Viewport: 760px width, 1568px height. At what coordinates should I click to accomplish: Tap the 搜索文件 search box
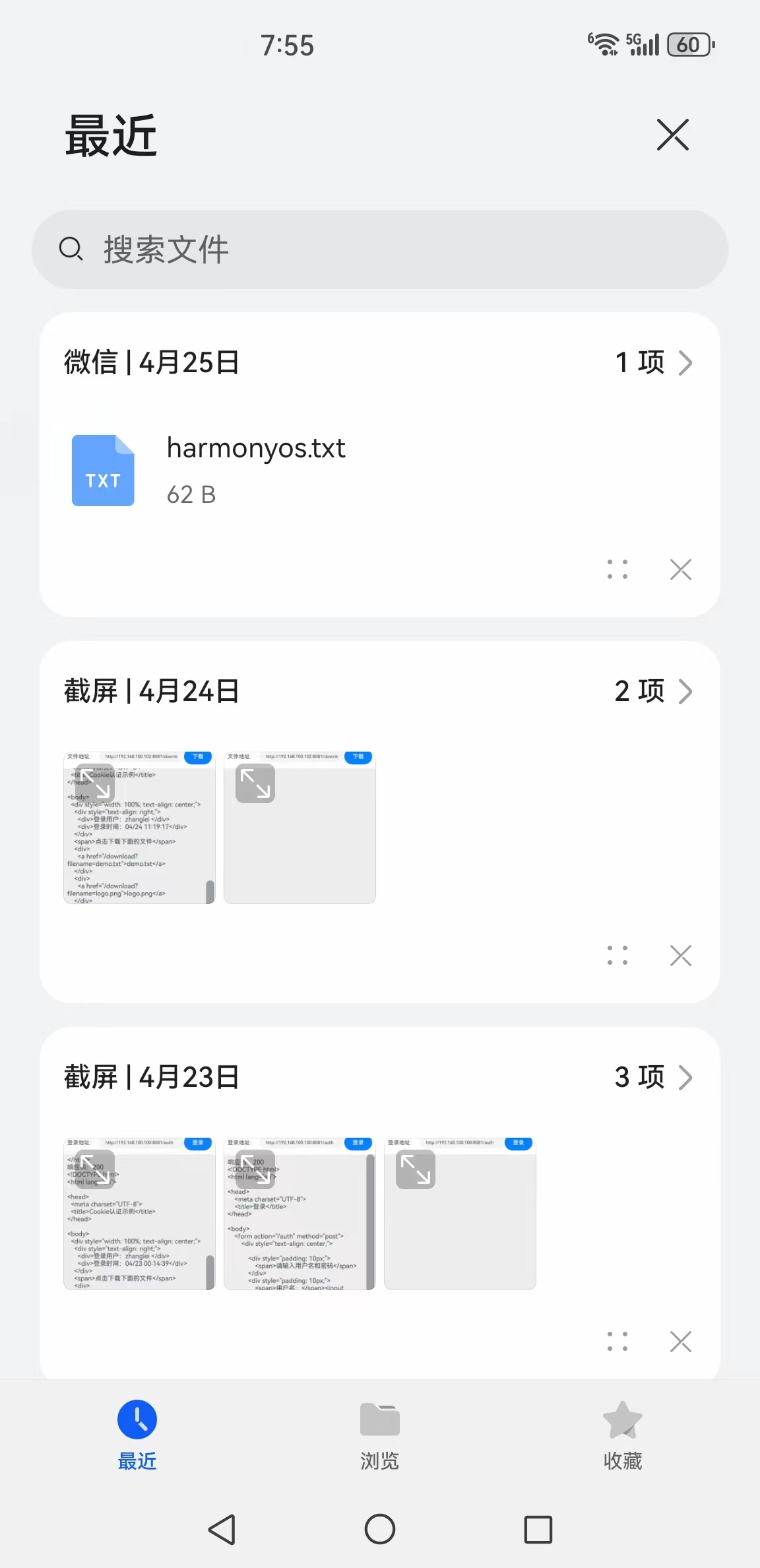coord(380,249)
